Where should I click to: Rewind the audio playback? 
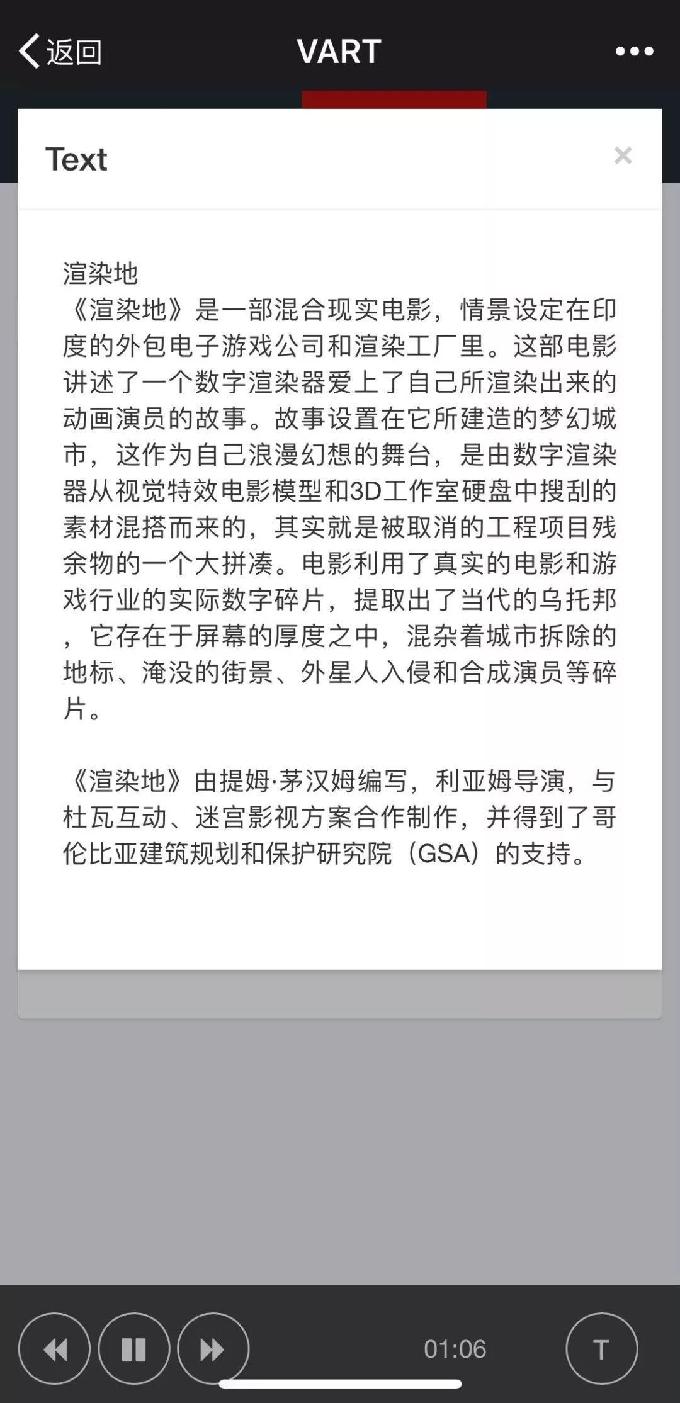coord(55,1349)
